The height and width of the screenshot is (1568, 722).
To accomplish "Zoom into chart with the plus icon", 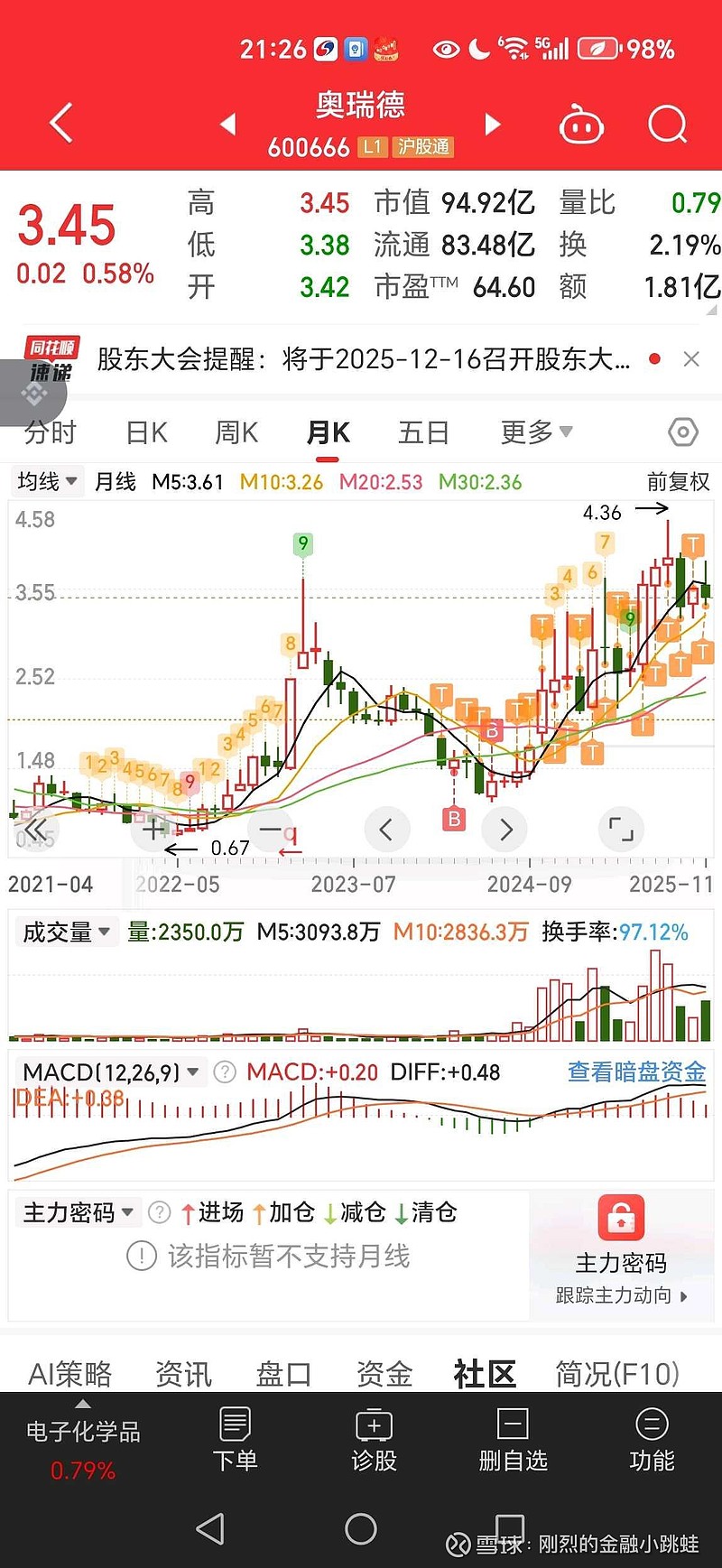I will tap(153, 829).
